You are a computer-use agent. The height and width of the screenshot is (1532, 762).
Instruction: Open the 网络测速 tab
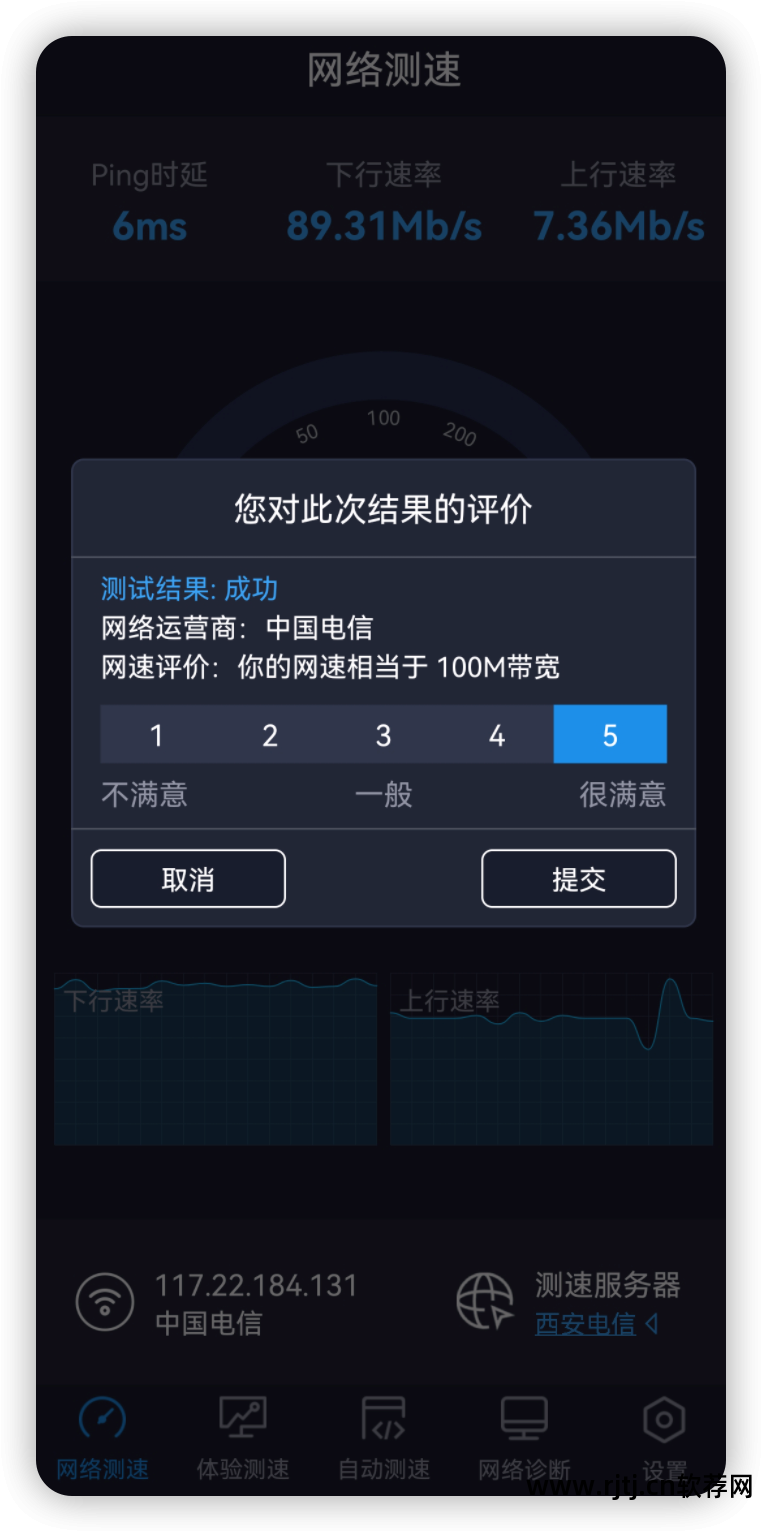tap(102, 1438)
